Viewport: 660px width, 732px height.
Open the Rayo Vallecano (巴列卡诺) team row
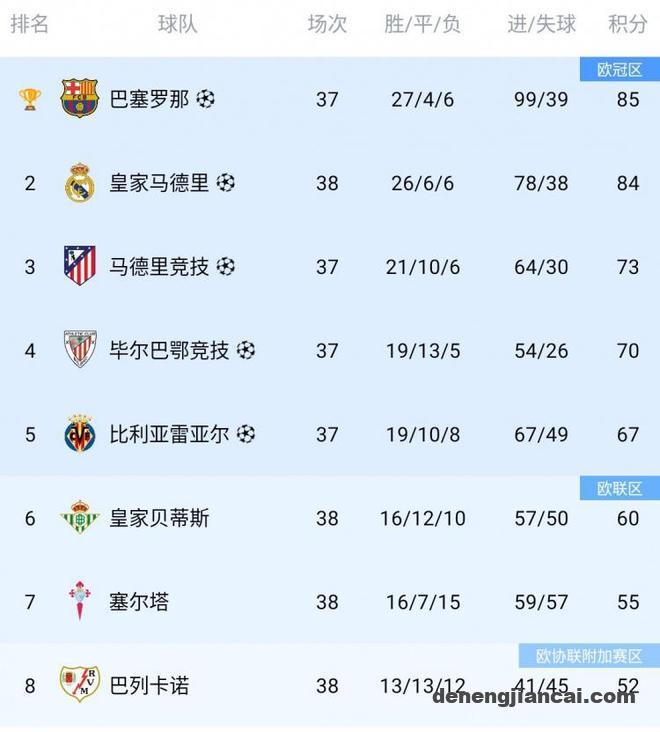coord(150,686)
